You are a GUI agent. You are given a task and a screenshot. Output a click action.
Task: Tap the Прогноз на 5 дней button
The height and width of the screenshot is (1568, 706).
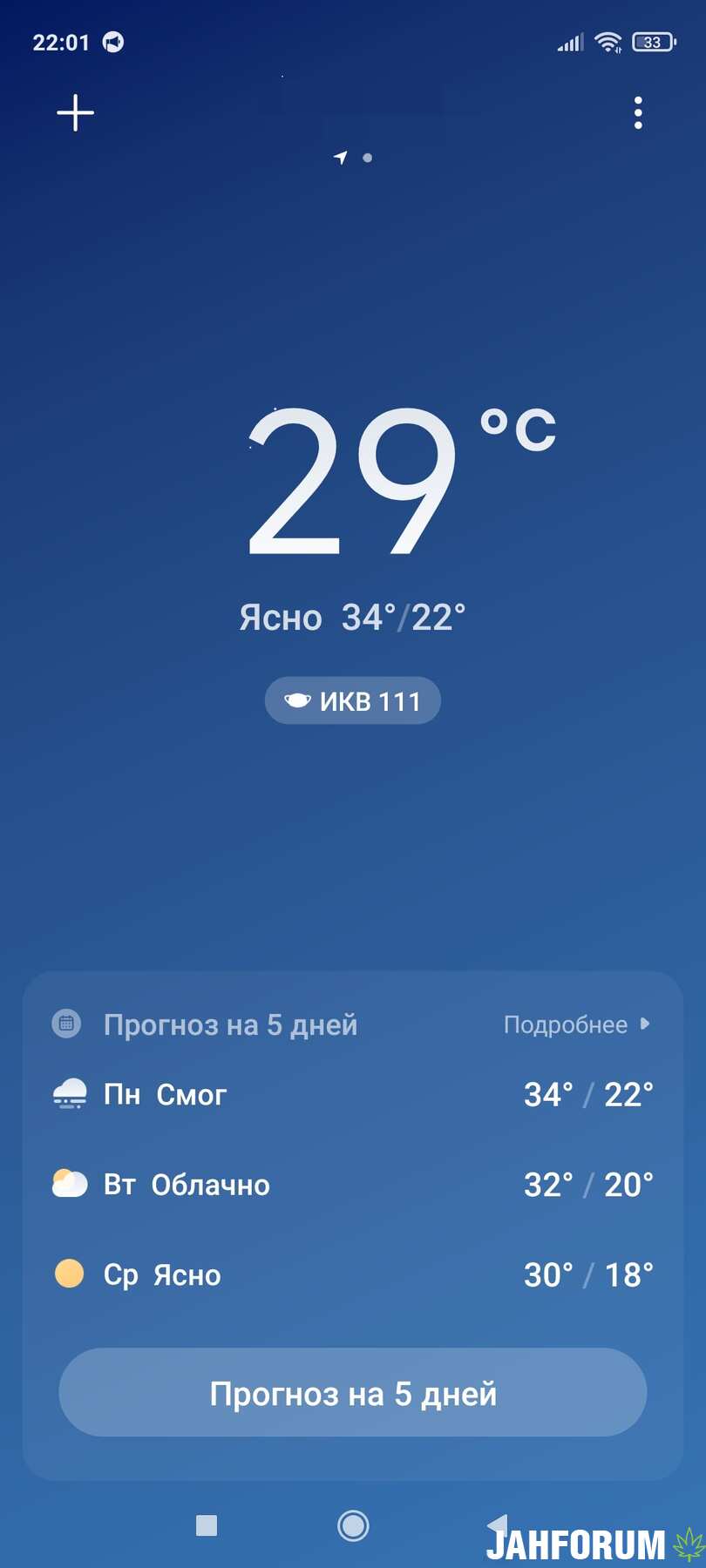[353, 1393]
